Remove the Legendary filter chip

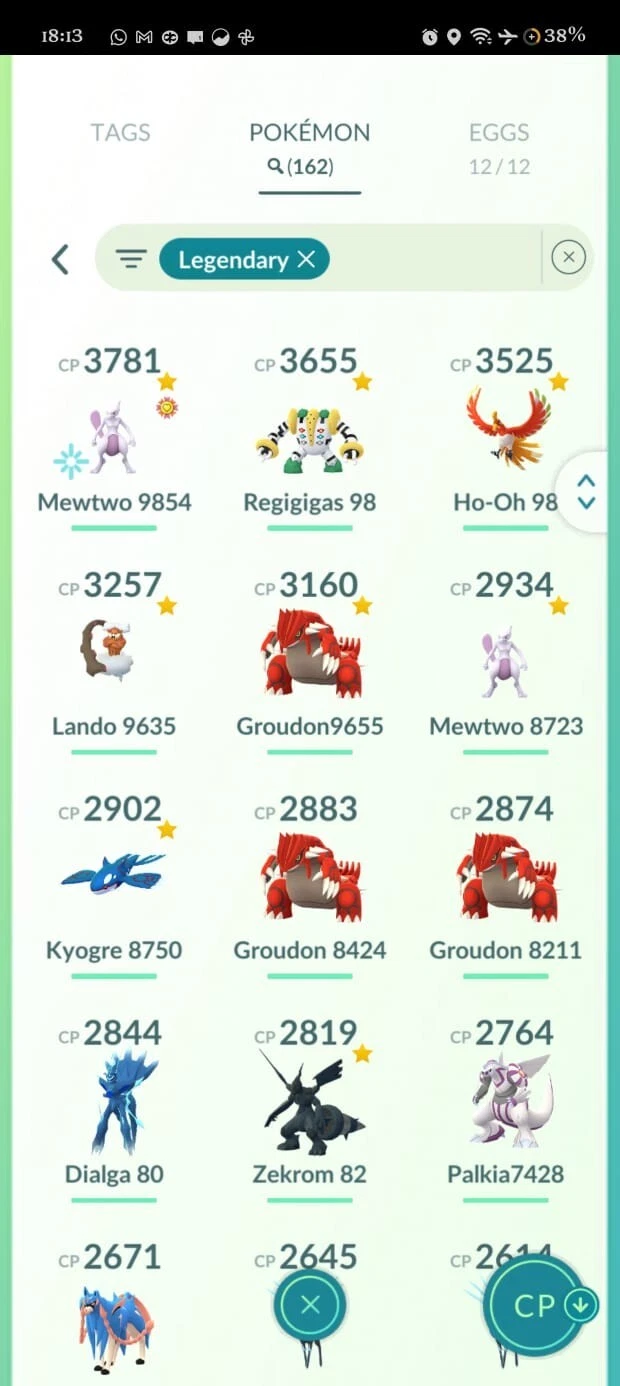tap(306, 260)
